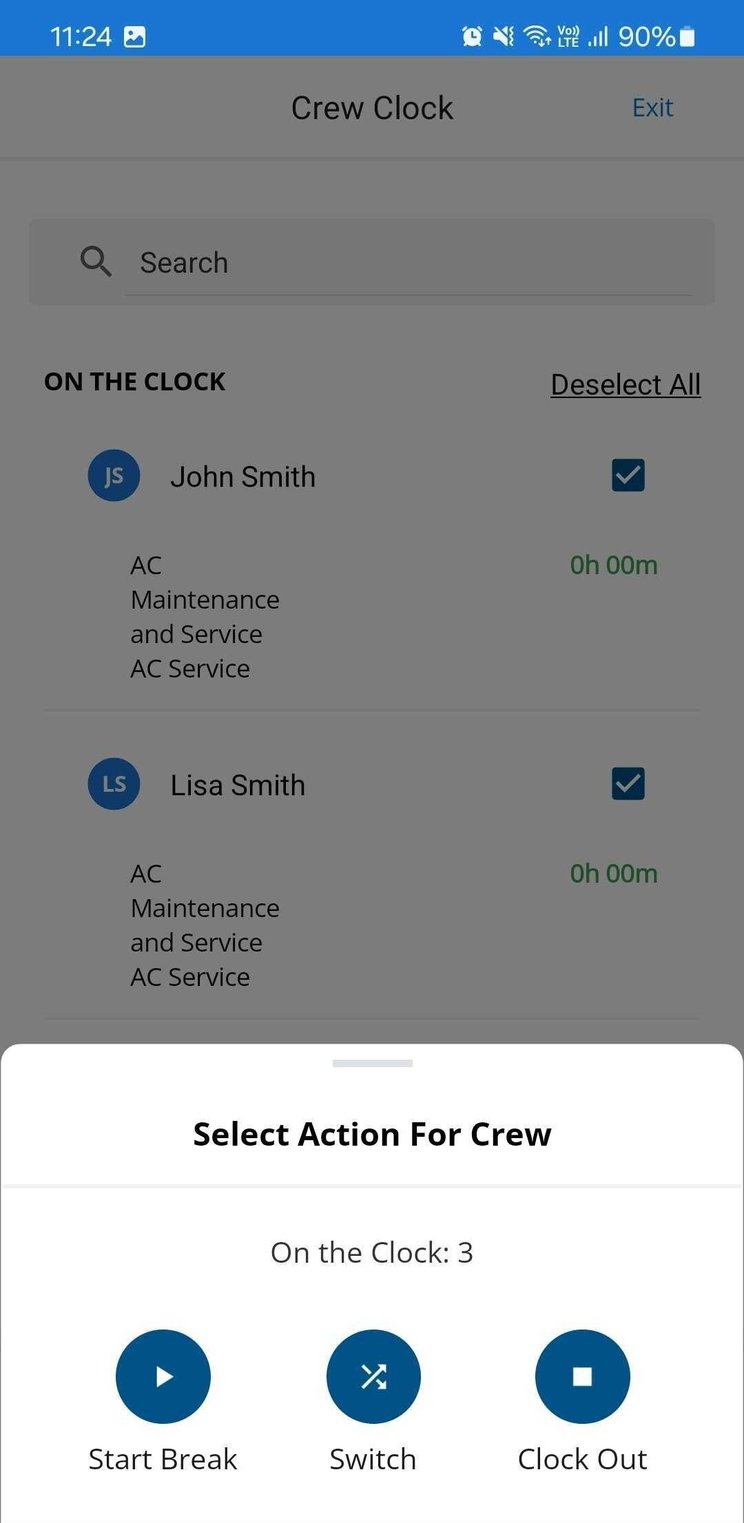
Task: Tap the Clock Out stop icon
Action: point(582,1376)
